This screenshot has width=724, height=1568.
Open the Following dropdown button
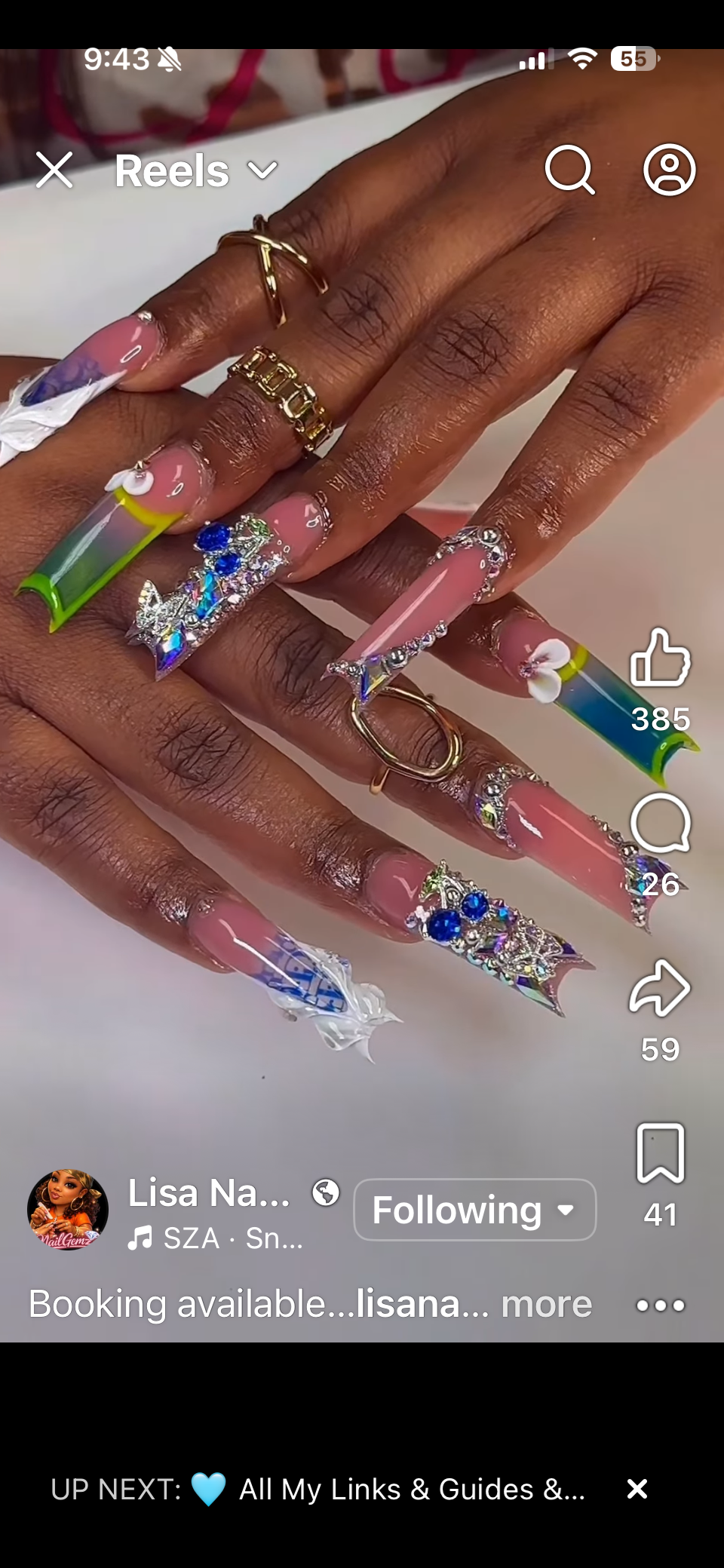pyautogui.click(x=474, y=1210)
